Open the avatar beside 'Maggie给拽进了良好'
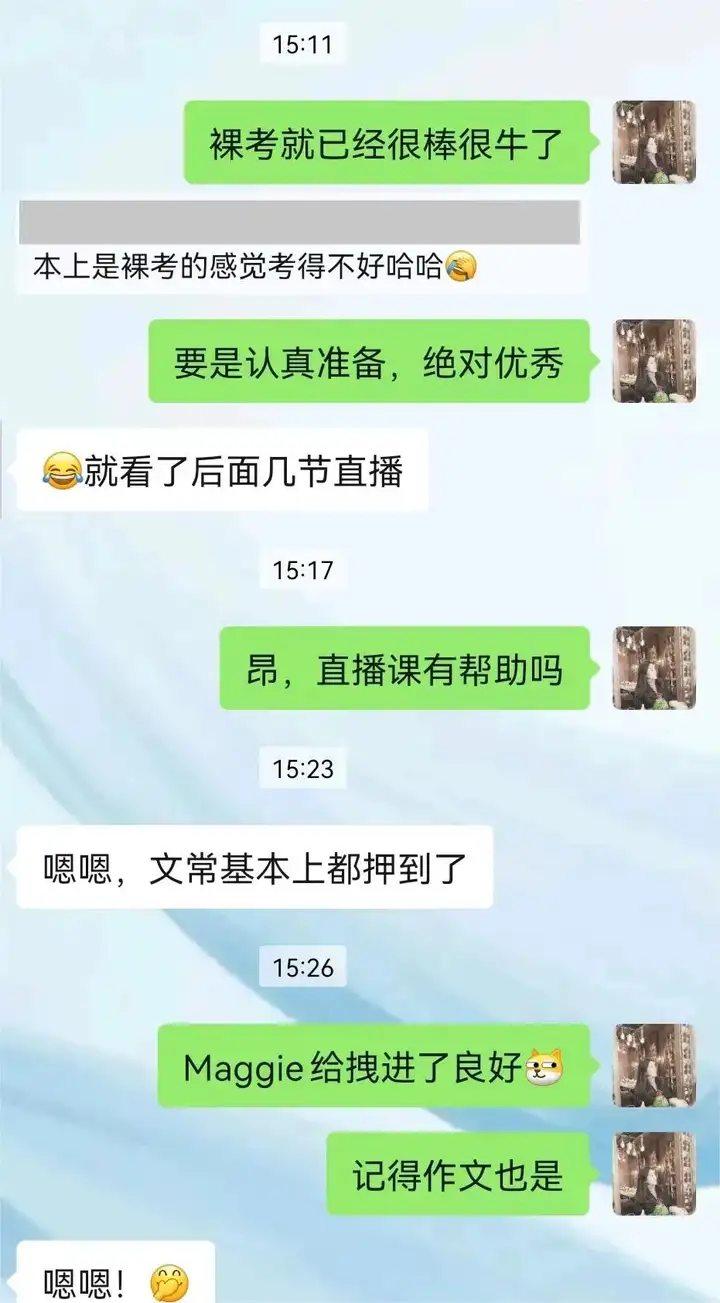The image size is (720, 1303). [654, 1065]
